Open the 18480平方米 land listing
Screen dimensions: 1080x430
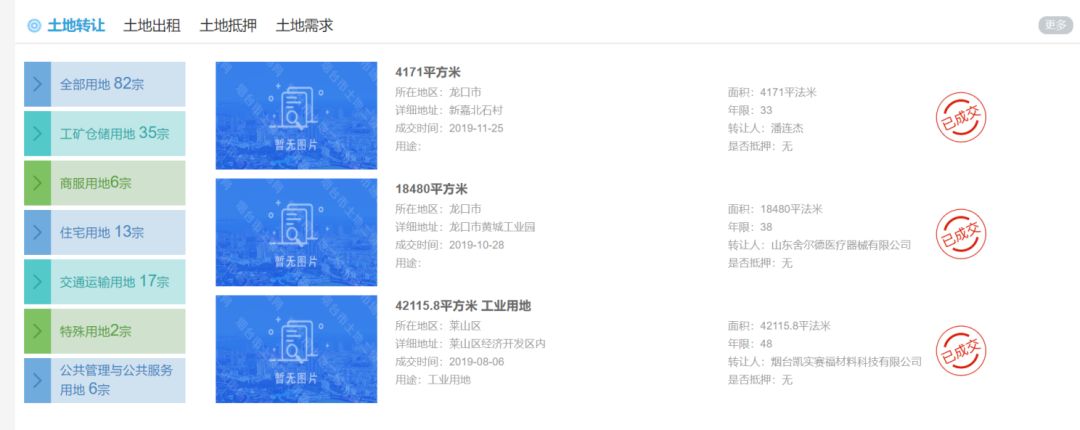(x=432, y=189)
